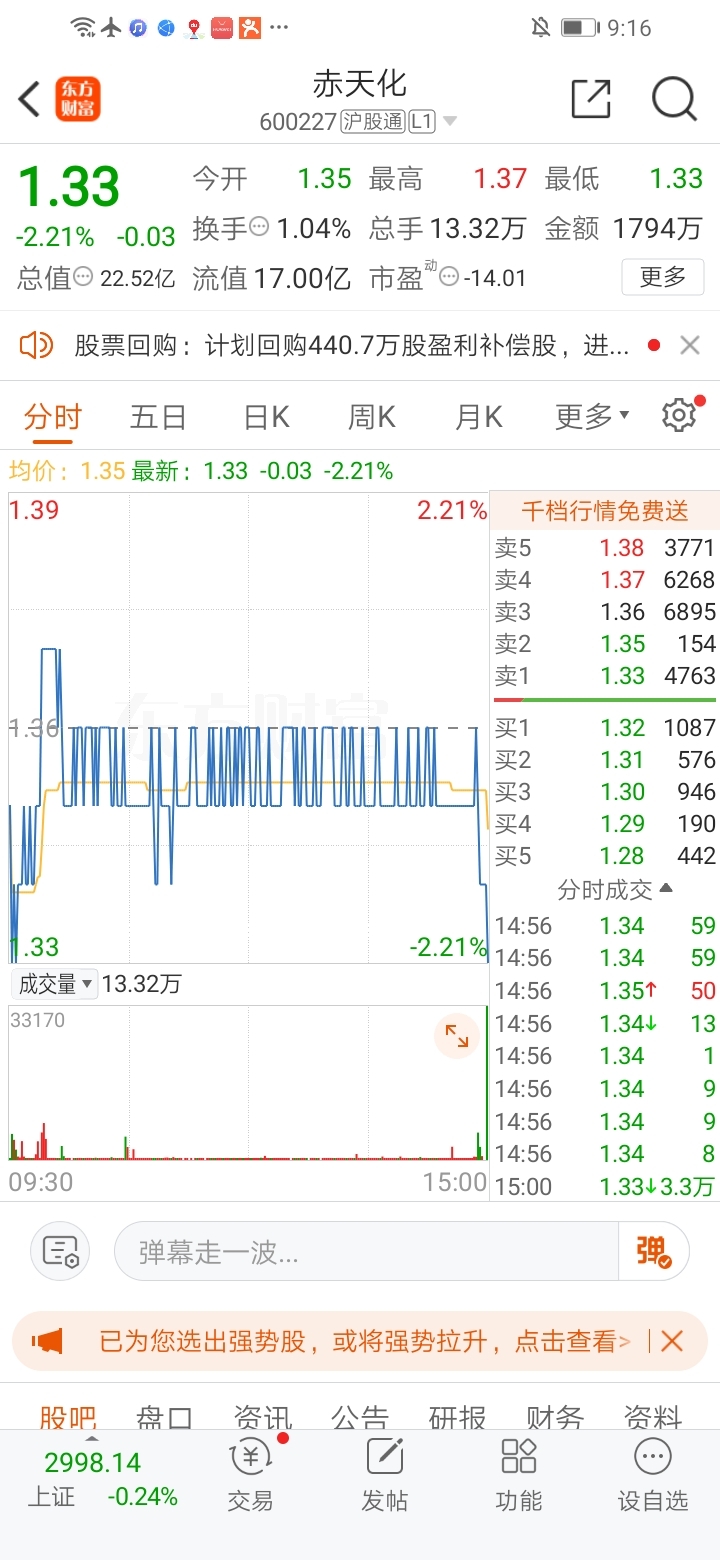Toggle the 弹 danmaku switch

(661, 1251)
